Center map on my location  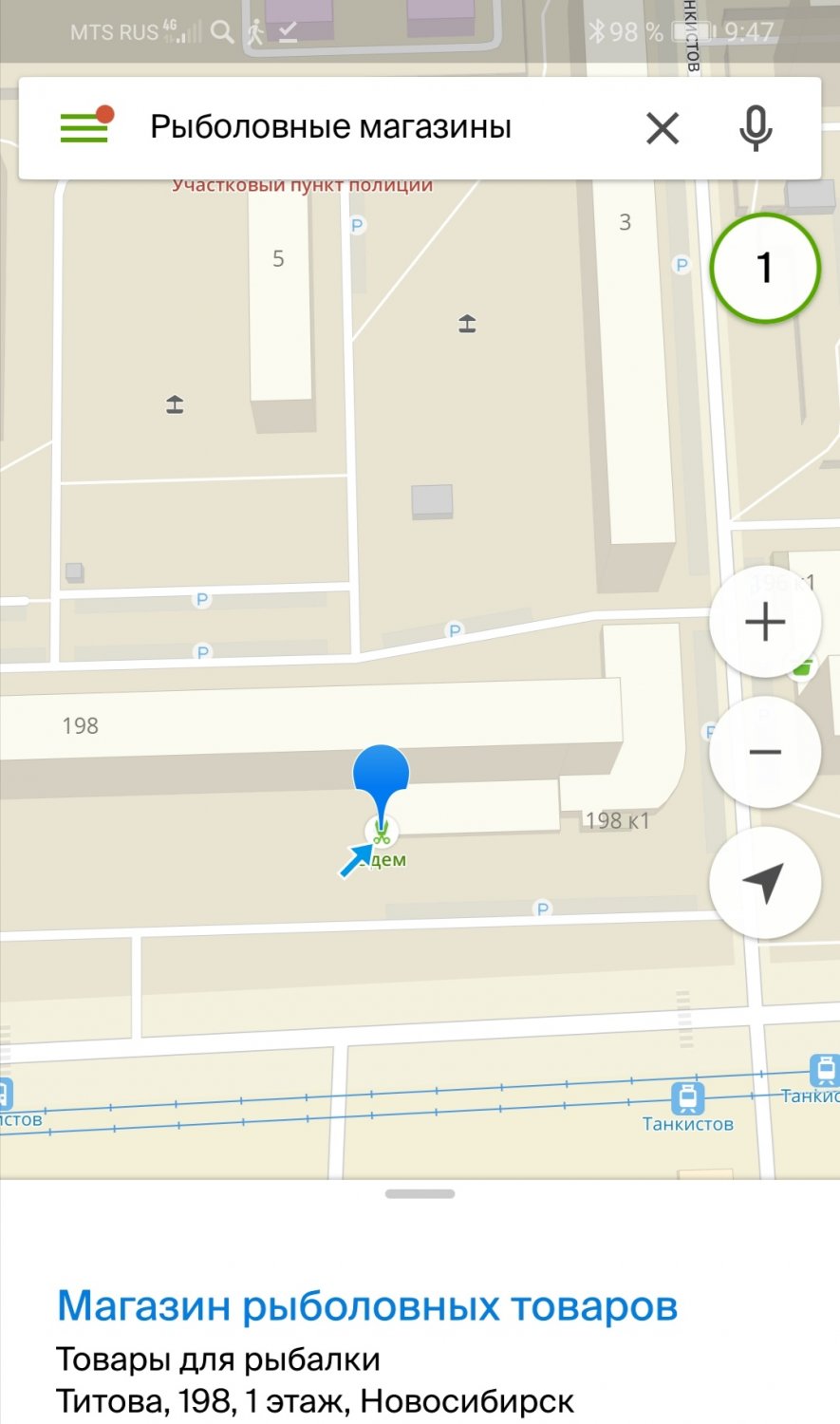764,883
